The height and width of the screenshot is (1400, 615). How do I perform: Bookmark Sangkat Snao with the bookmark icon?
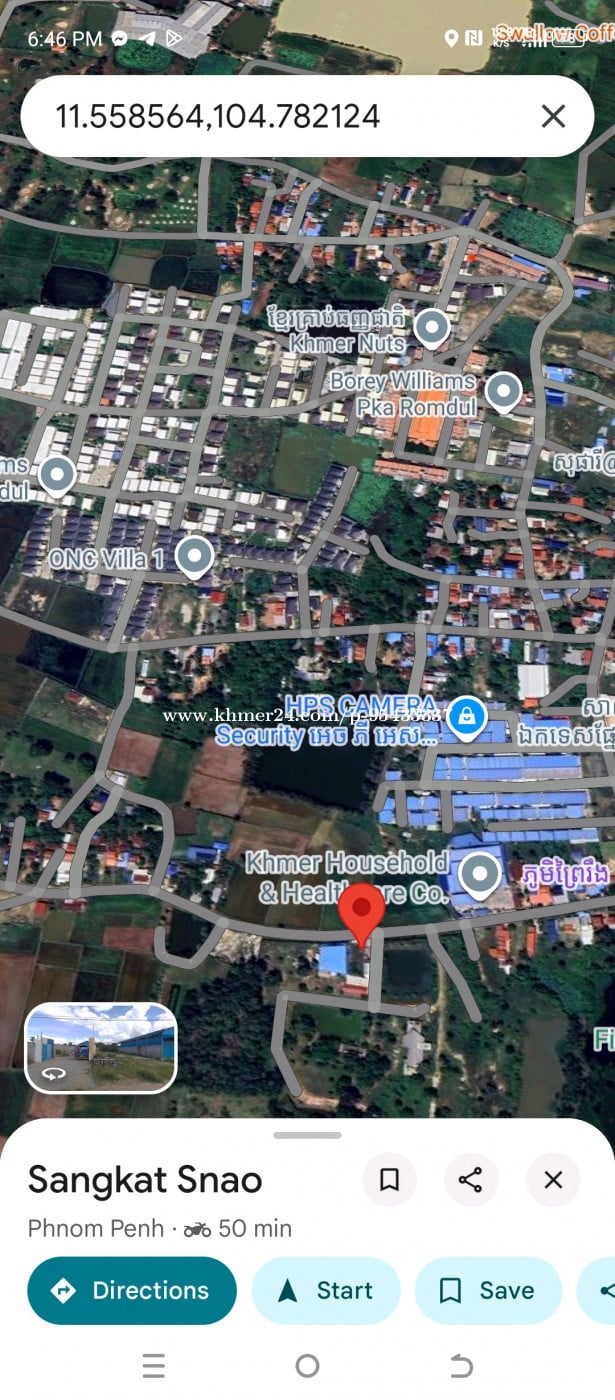[x=389, y=1180]
